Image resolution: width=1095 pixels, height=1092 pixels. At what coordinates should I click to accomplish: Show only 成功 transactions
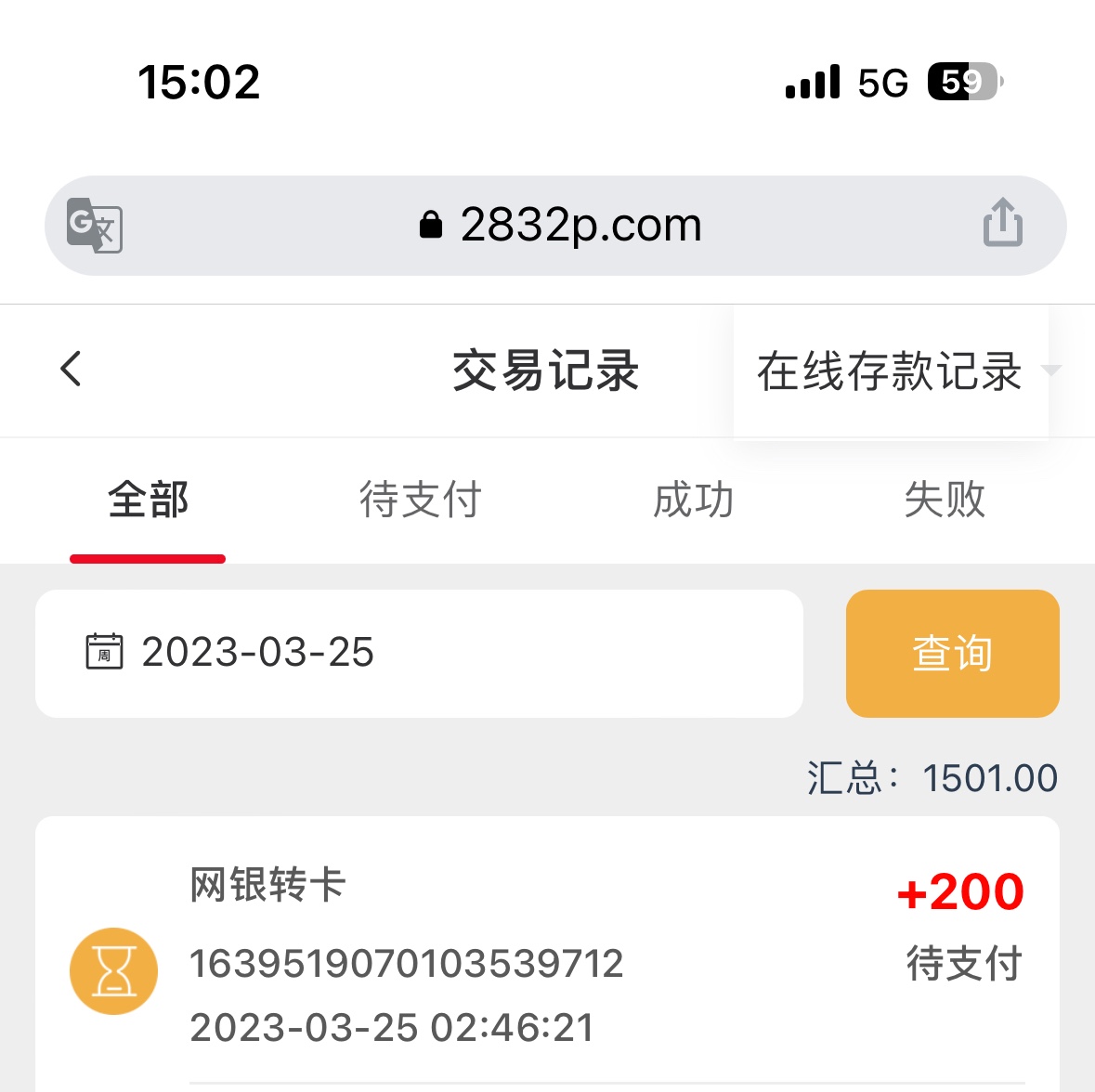(693, 500)
